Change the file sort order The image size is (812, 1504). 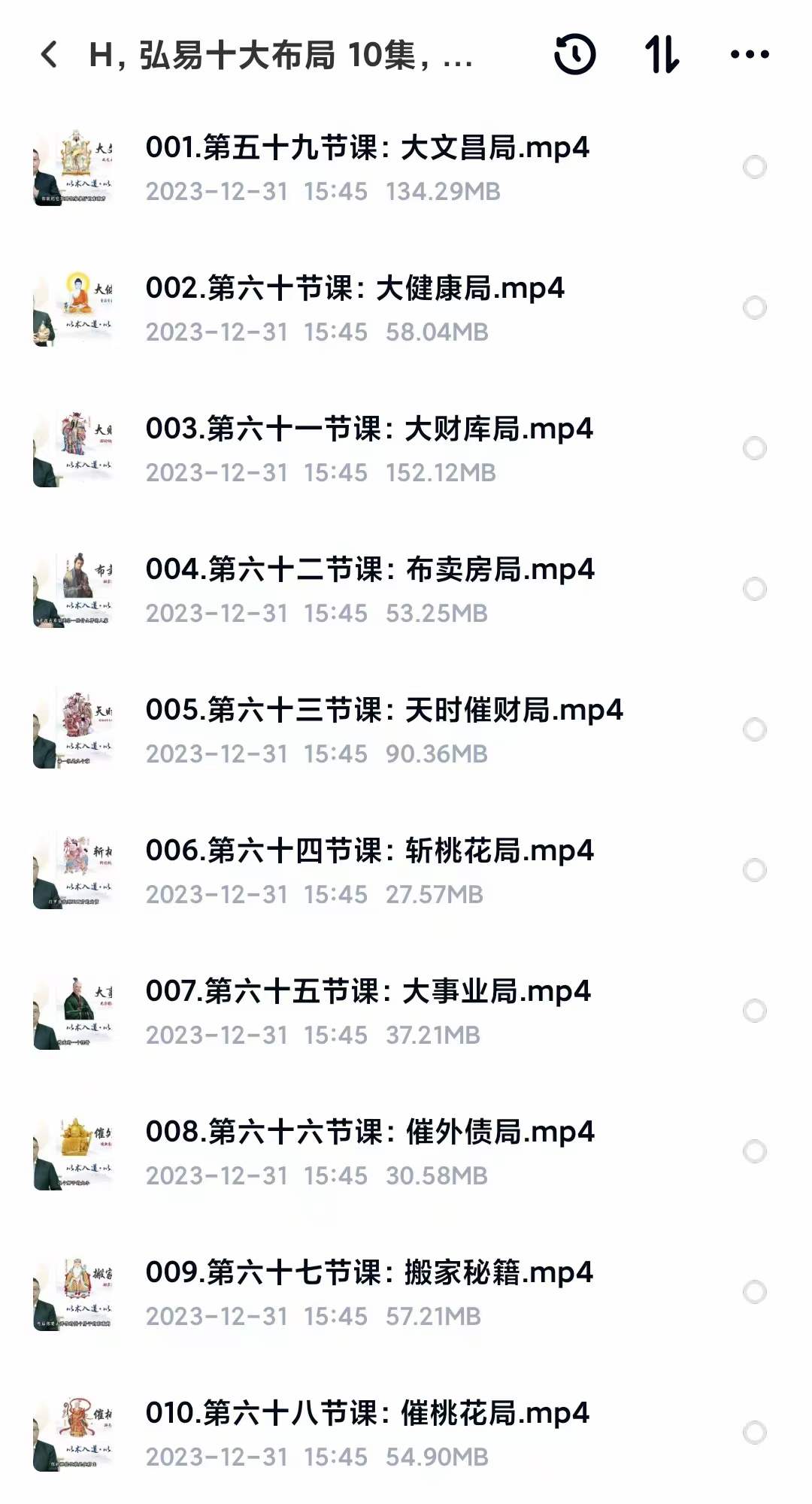pyautogui.click(x=662, y=54)
